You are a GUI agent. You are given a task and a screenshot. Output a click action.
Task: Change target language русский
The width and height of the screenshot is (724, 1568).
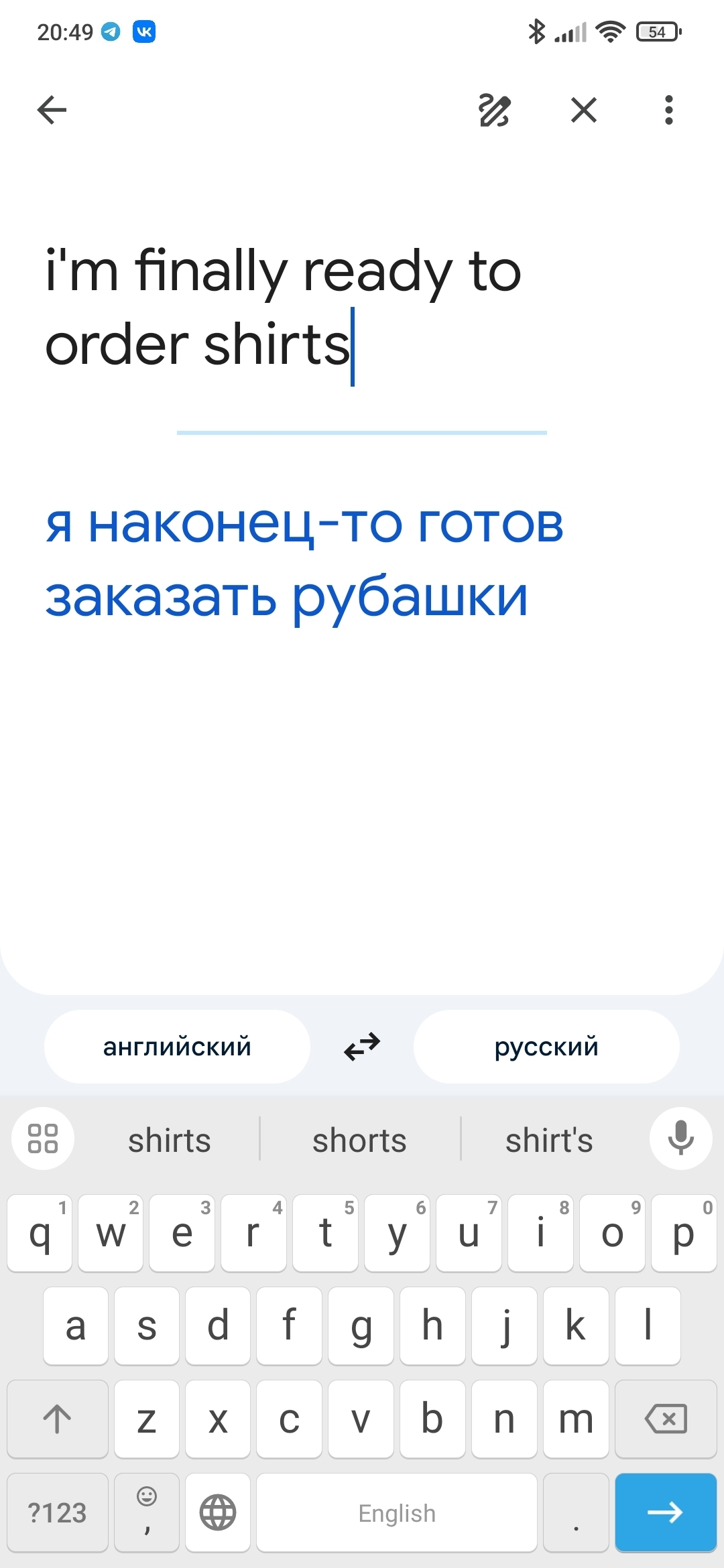click(546, 1047)
